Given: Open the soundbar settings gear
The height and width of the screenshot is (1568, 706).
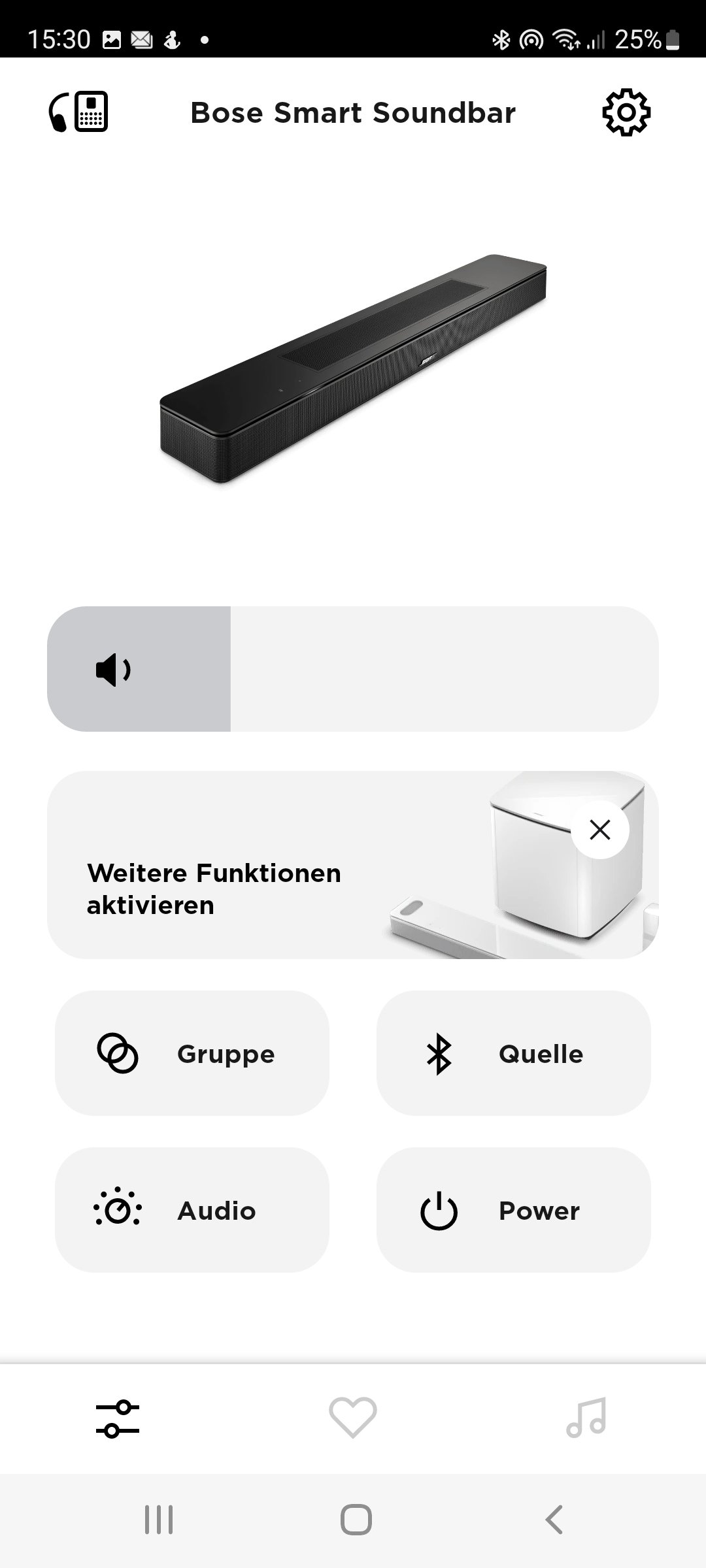Looking at the screenshot, I should pos(626,112).
